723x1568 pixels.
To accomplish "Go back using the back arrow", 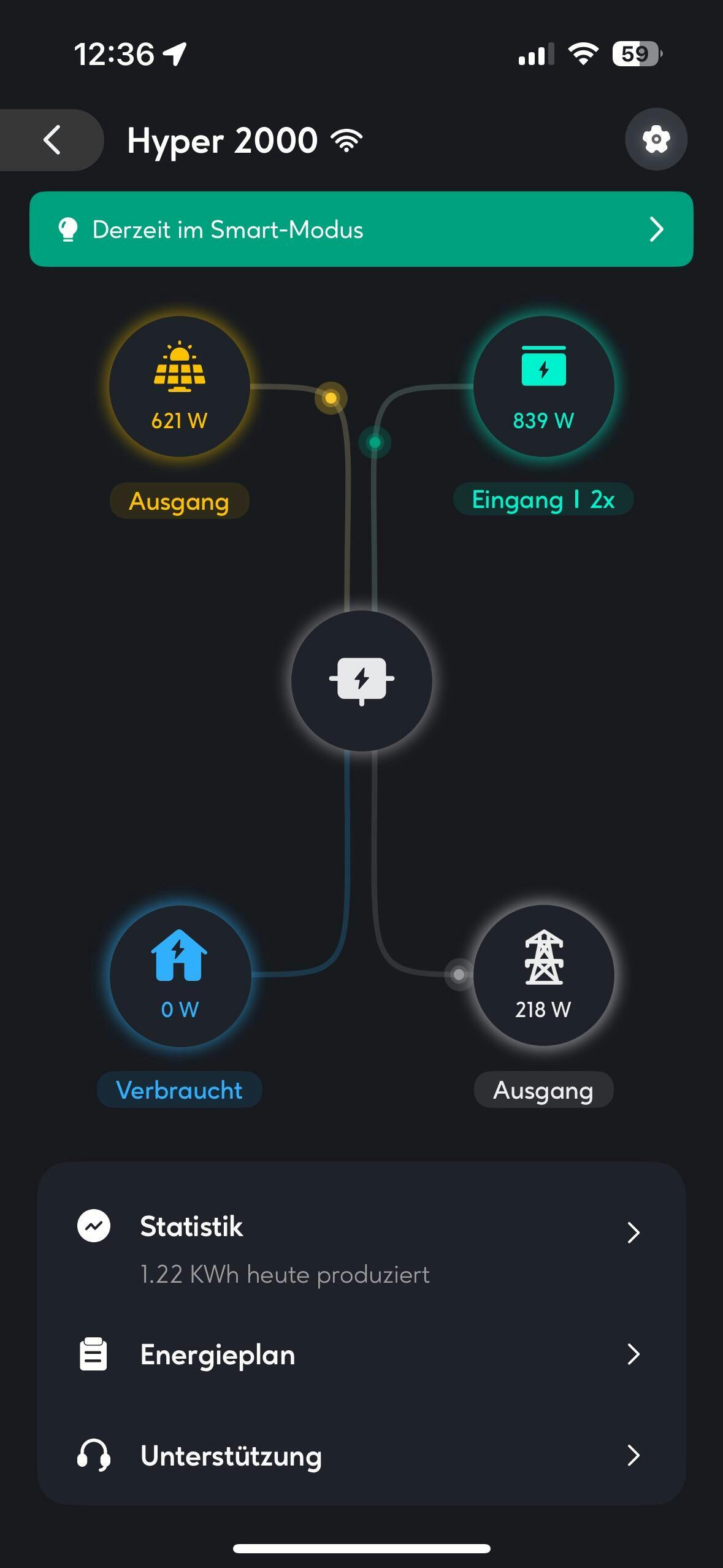I will click(53, 140).
